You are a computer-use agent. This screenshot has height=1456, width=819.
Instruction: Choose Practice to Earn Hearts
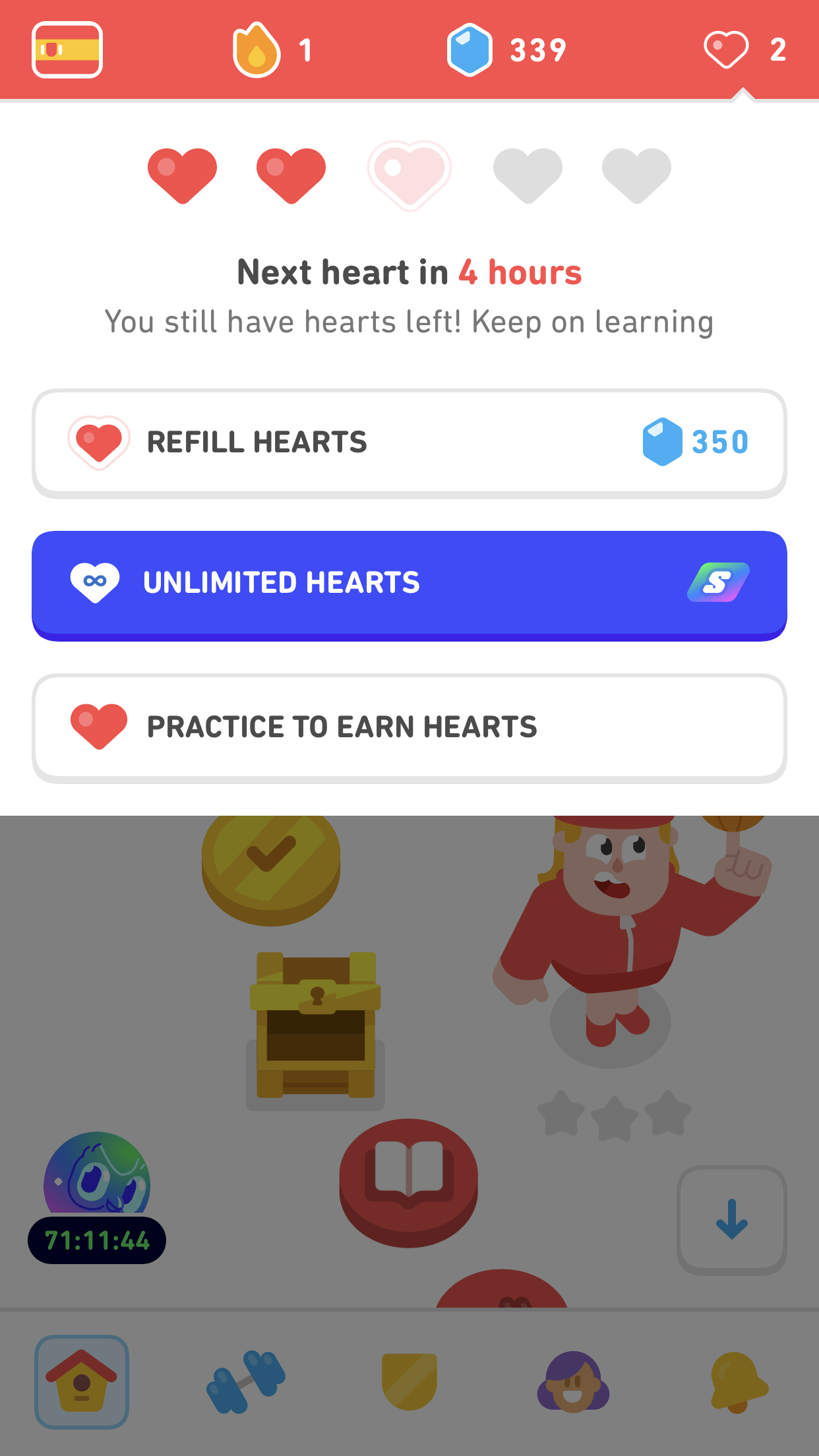coord(409,727)
